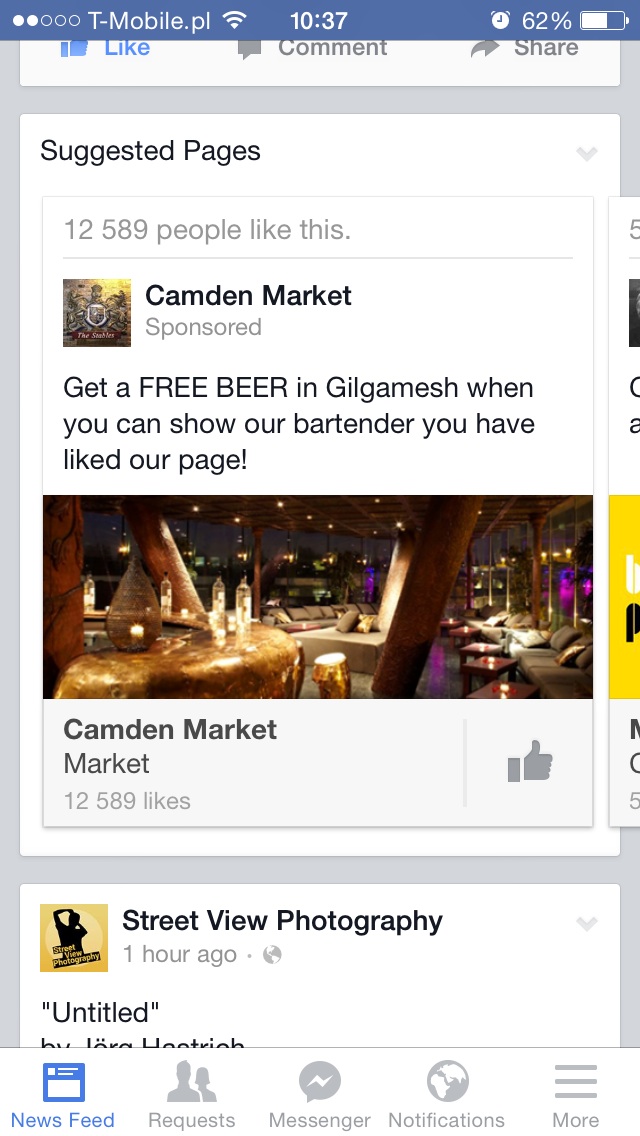
Task: Open the Camden Market bar photo
Action: click(x=317, y=597)
